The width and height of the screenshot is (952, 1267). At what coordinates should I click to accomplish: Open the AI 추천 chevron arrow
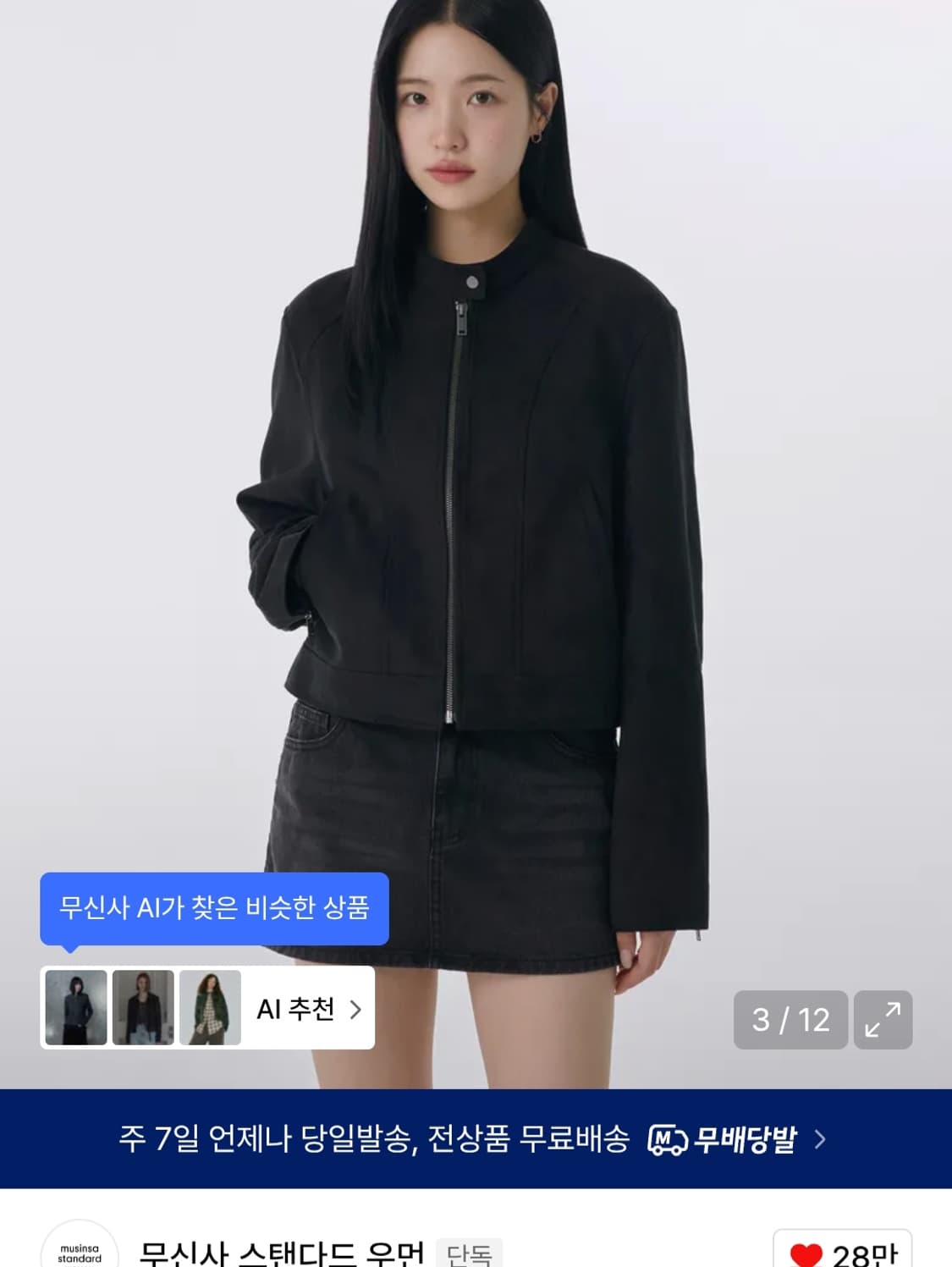(356, 1009)
